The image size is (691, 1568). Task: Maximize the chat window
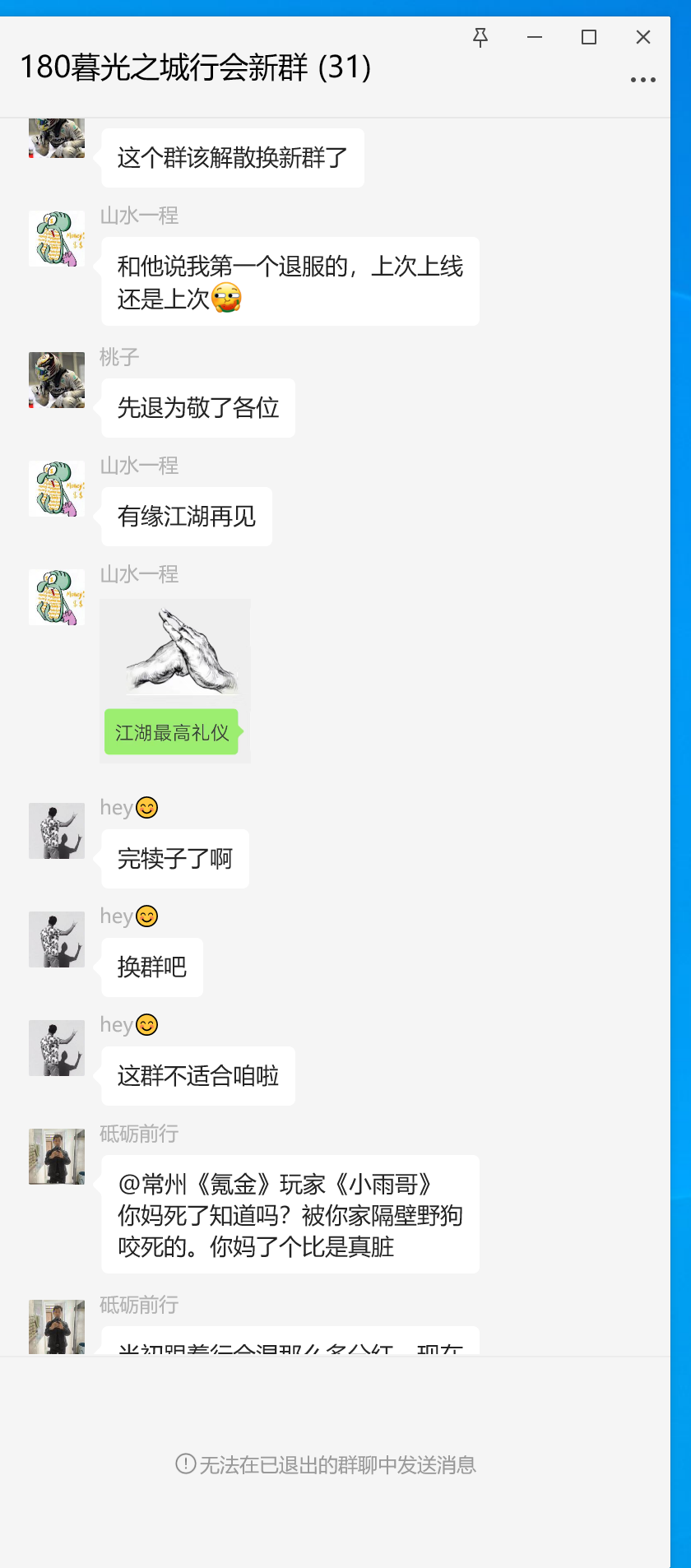(x=589, y=37)
